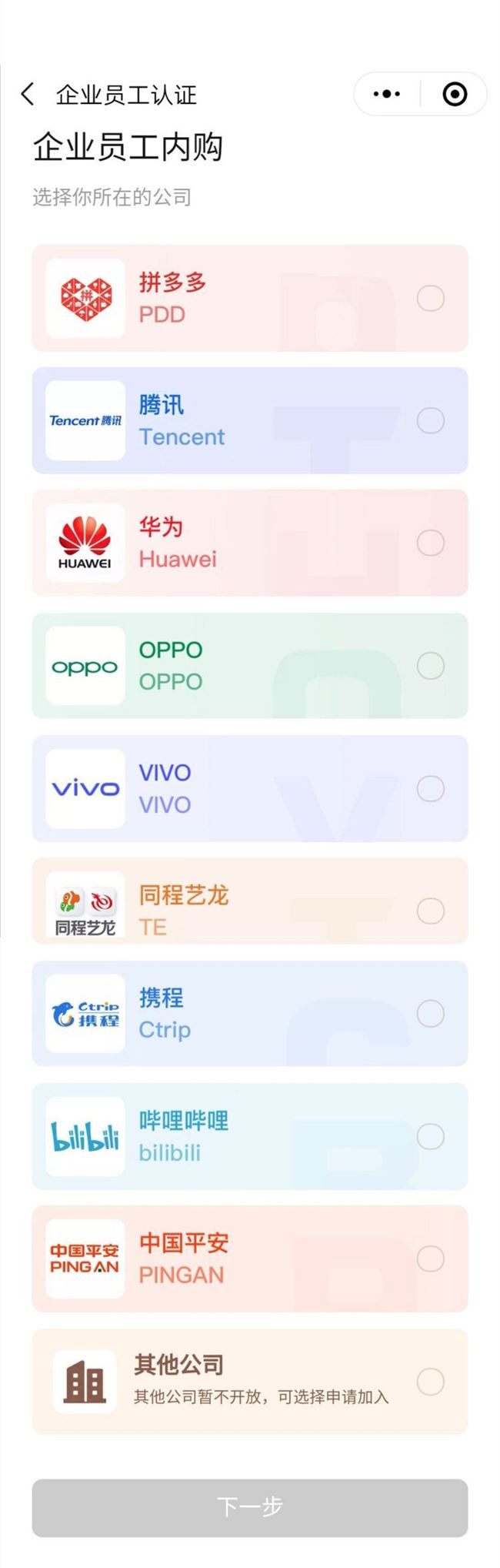Select 携程 Ctrip as your company
The image size is (500, 1568).
430,1013
